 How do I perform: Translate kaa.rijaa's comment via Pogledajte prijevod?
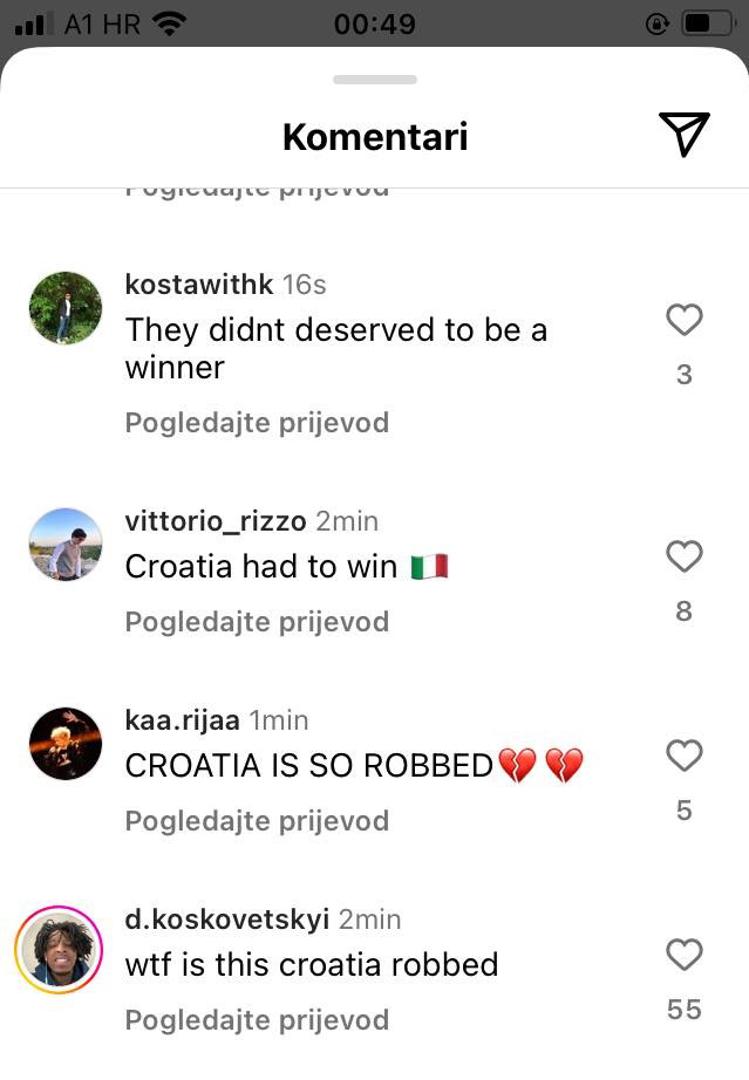click(x=256, y=821)
